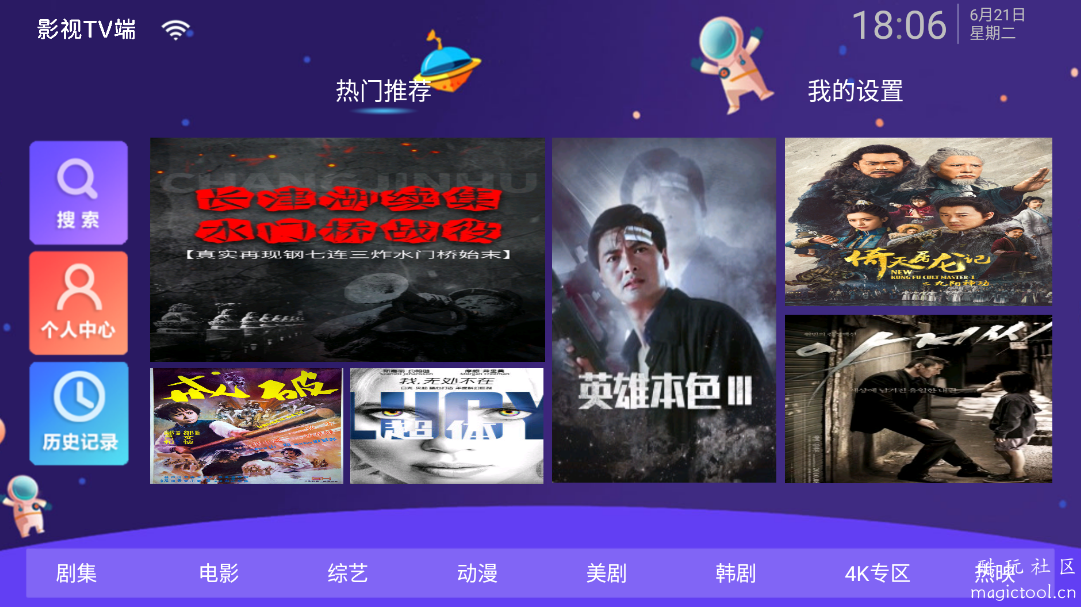The height and width of the screenshot is (607, 1081).
Task: Open the Korean film poster with man and child
Action: [918, 399]
